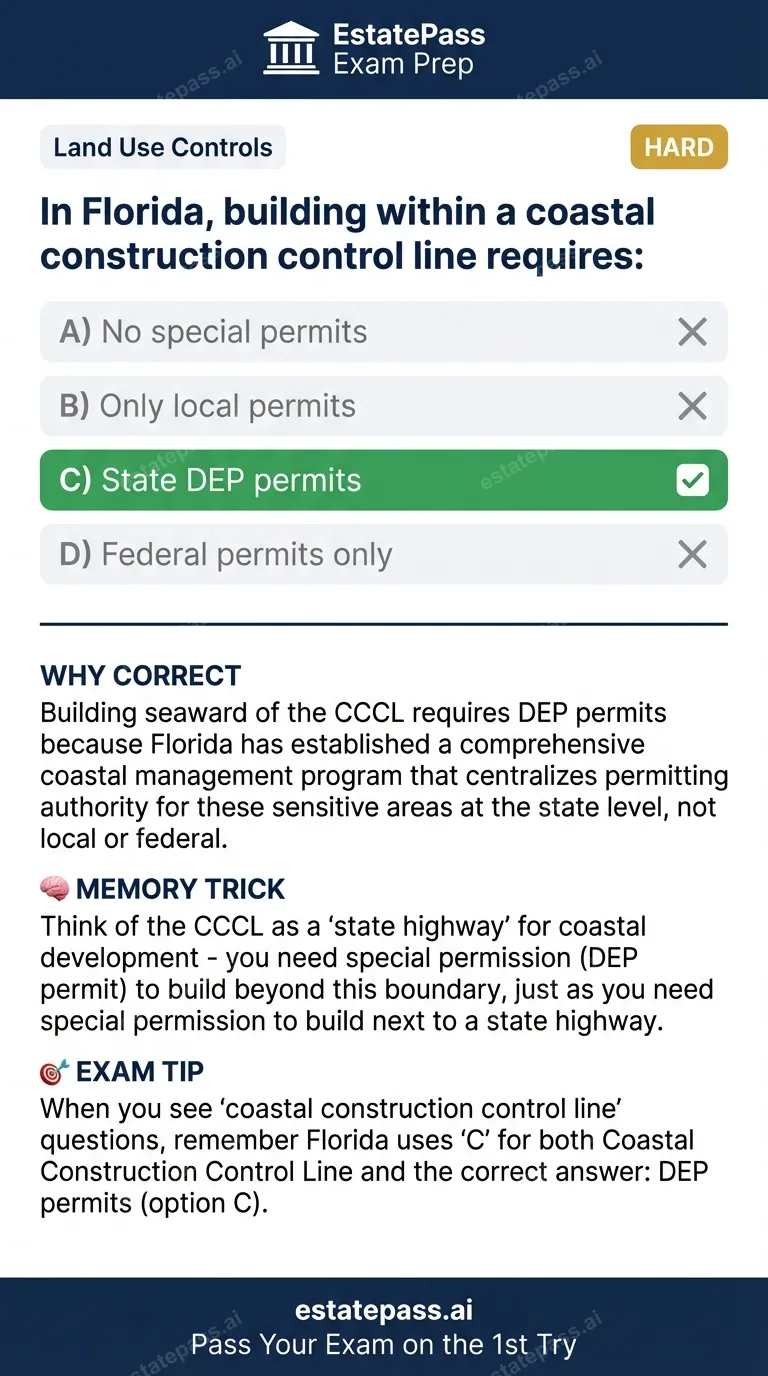This screenshot has width=768, height=1376.
Task: Click the 'WHY CORRECT' heading
Action: coord(139,676)
